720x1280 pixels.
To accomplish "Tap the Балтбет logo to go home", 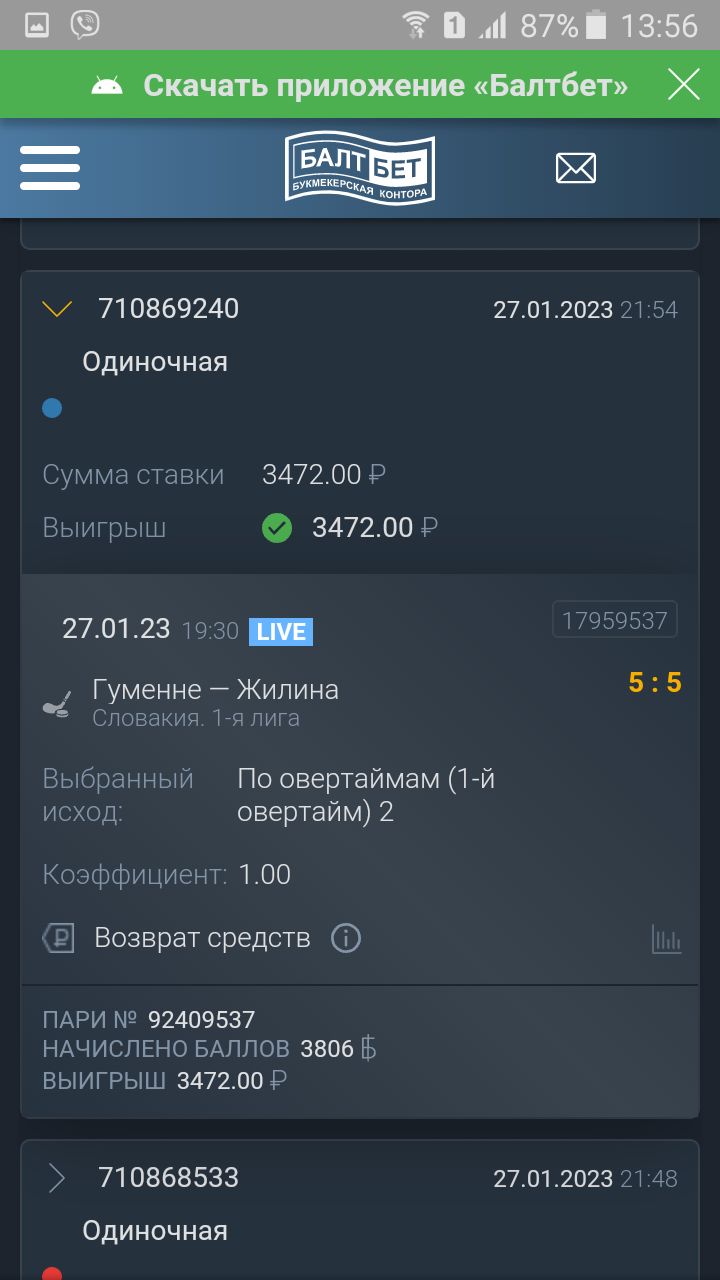I will 360,168.
